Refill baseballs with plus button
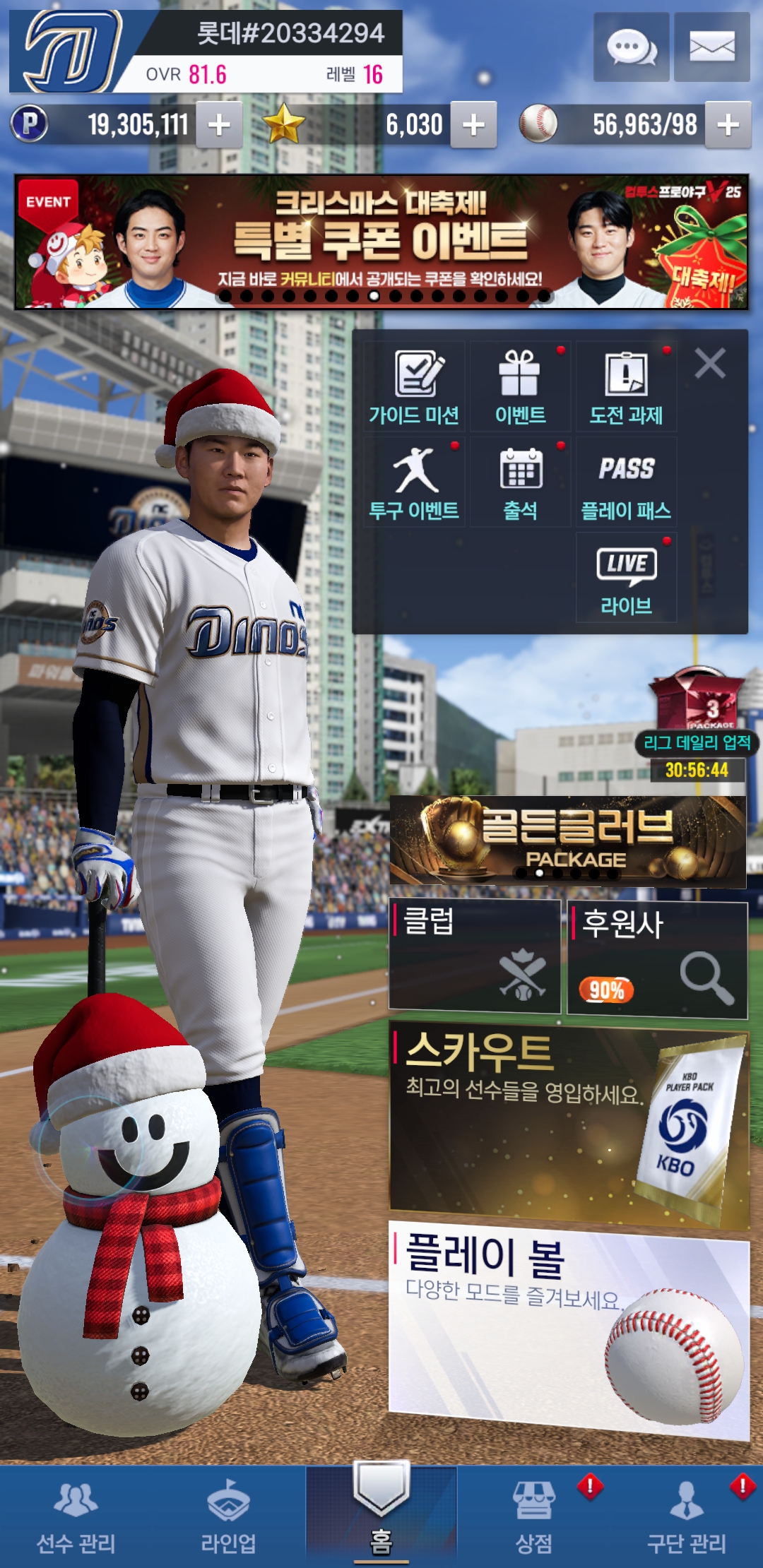Image resolution: width=763 pixels, height=1568 pixels. [728, 125]
